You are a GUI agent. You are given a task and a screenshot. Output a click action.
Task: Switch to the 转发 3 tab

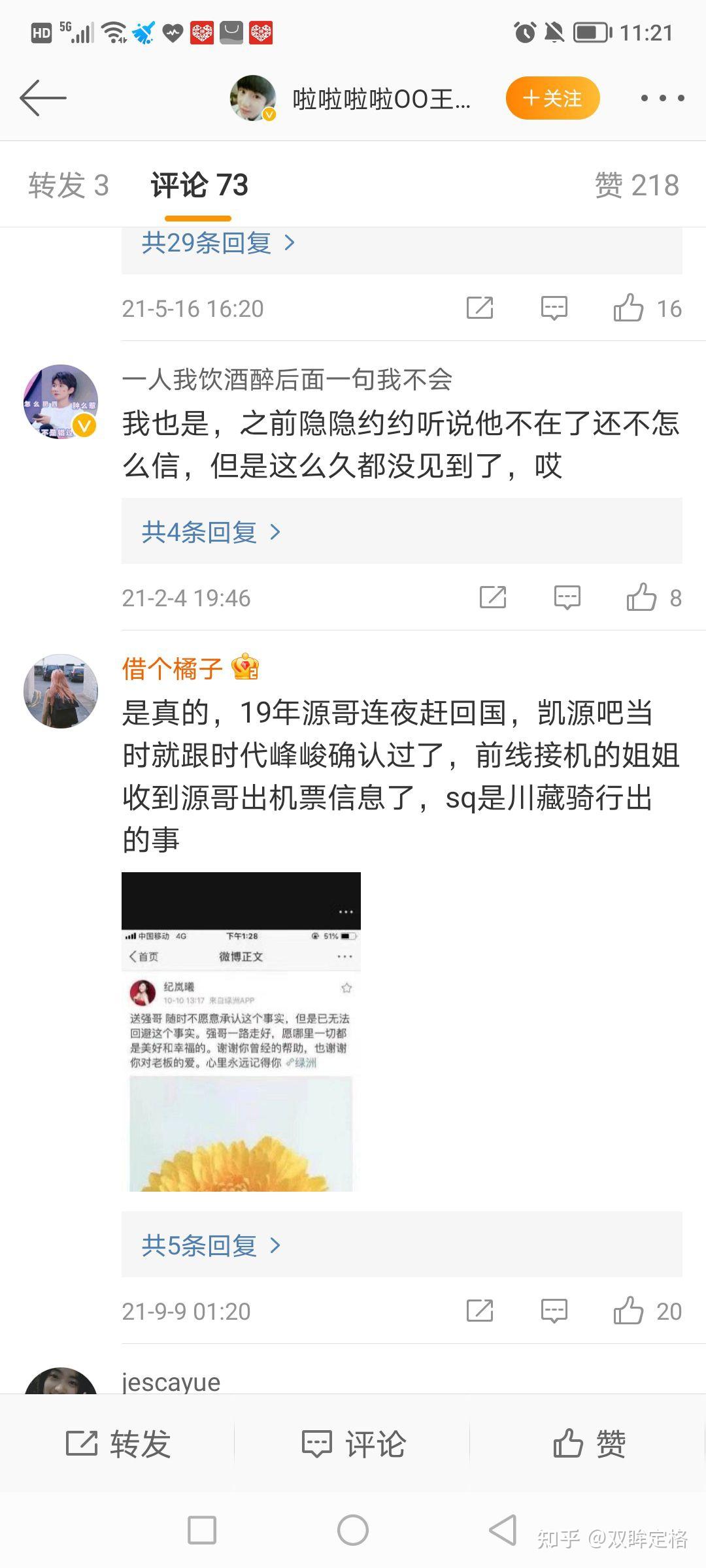(x=67, y=184)
